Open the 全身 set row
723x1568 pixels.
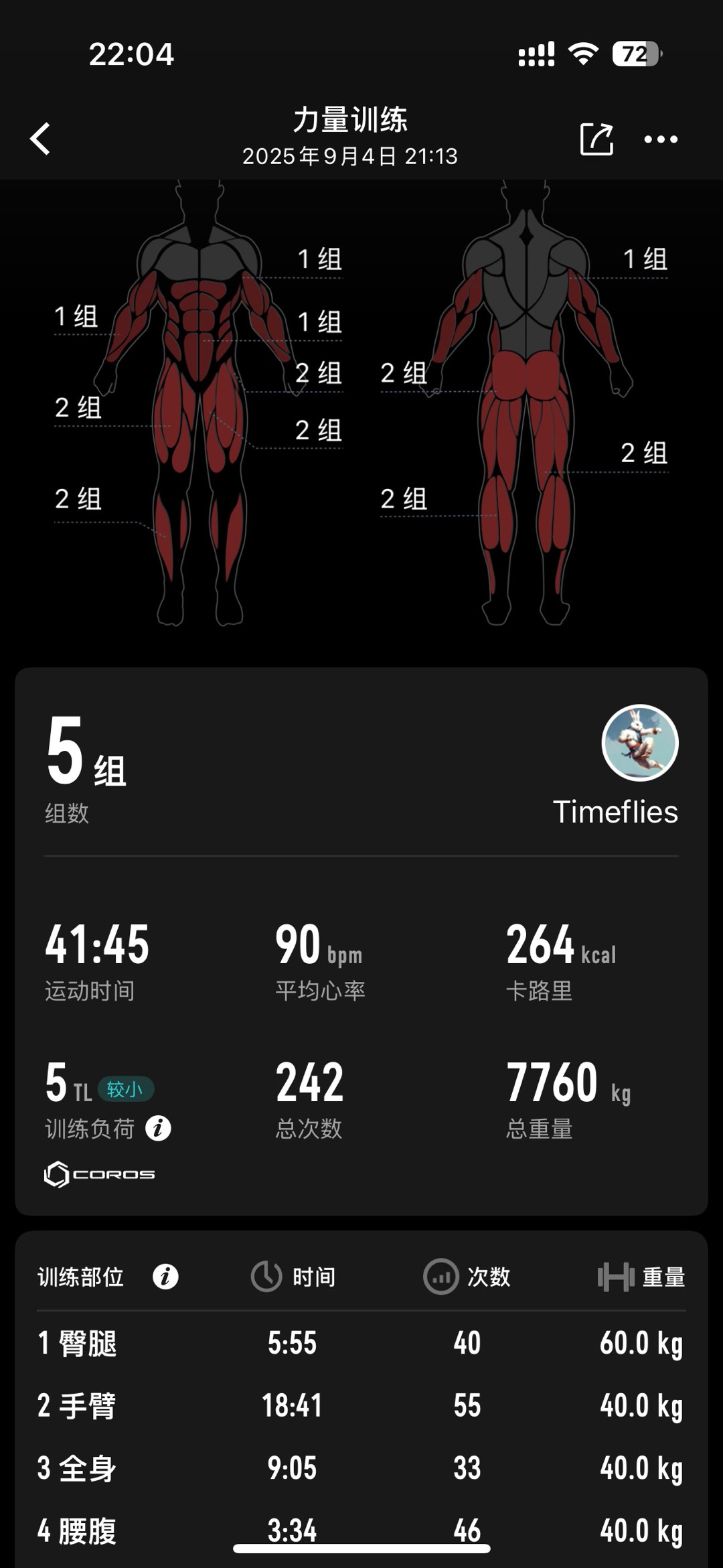click(361, 1468)
